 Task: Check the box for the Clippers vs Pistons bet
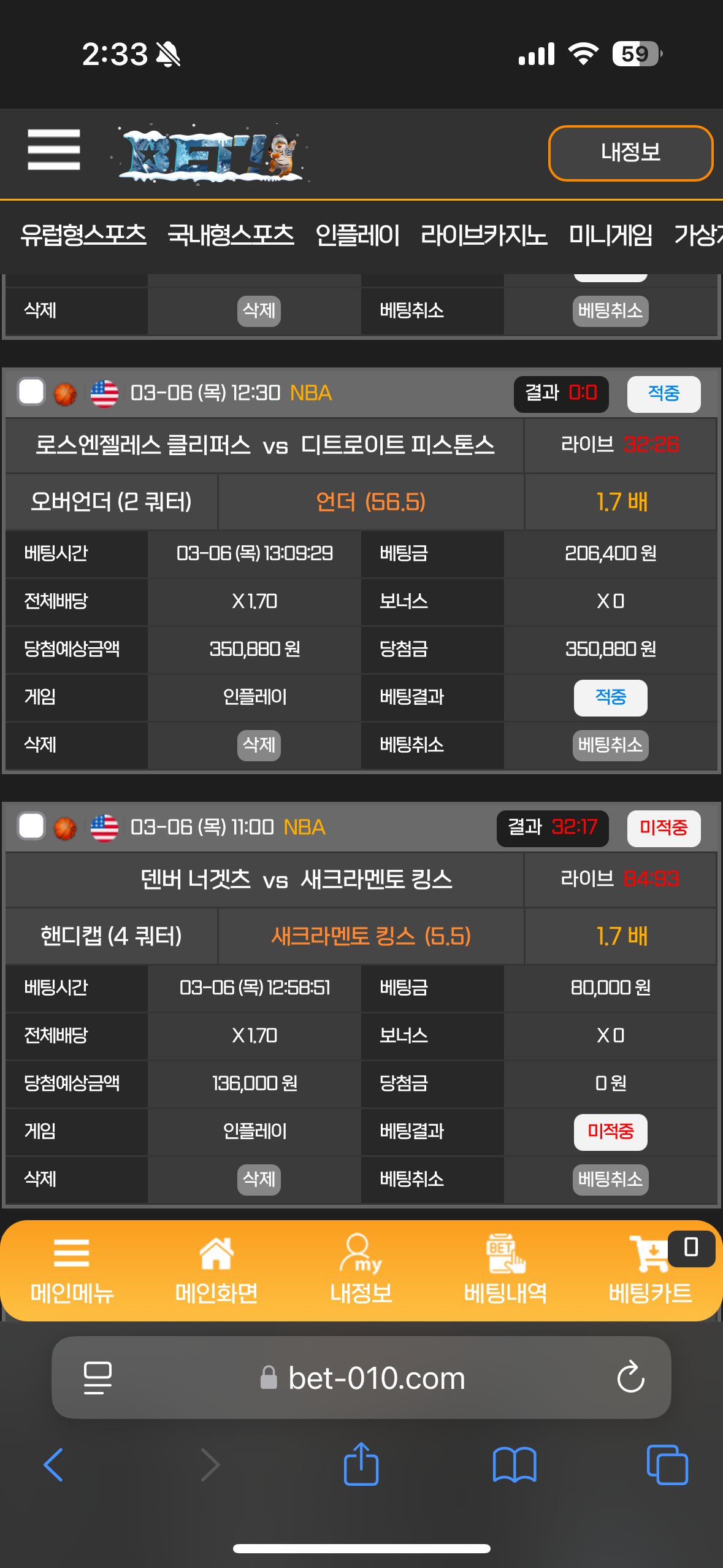pyautogui.click(x=31, y=392)
